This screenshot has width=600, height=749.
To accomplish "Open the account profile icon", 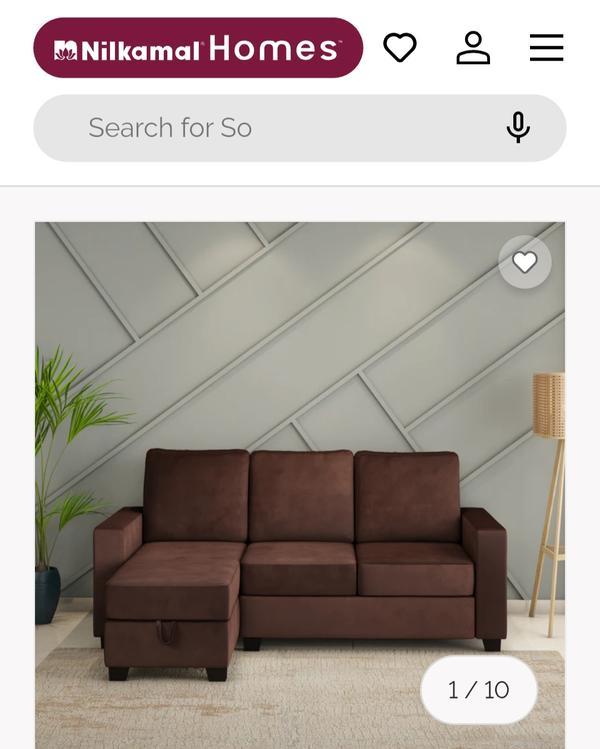I will (x=473, y=47).
